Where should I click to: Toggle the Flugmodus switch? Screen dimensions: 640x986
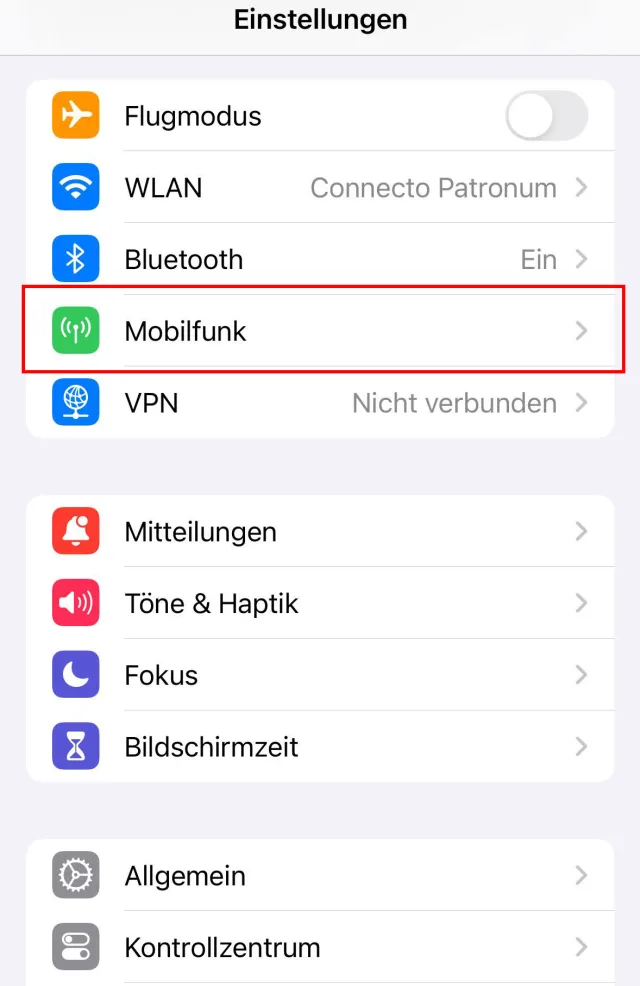click(x=546, y=116)
